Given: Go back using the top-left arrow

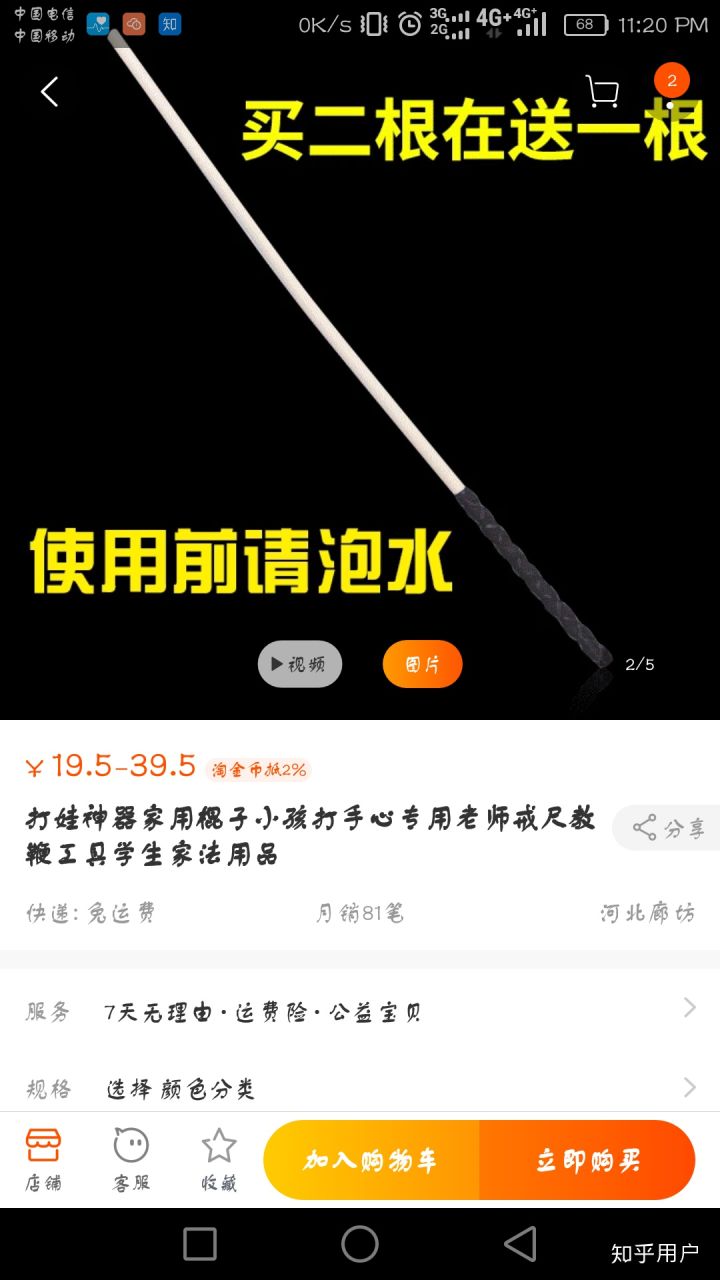Looking at the screenshot, I should pos(49,92).
